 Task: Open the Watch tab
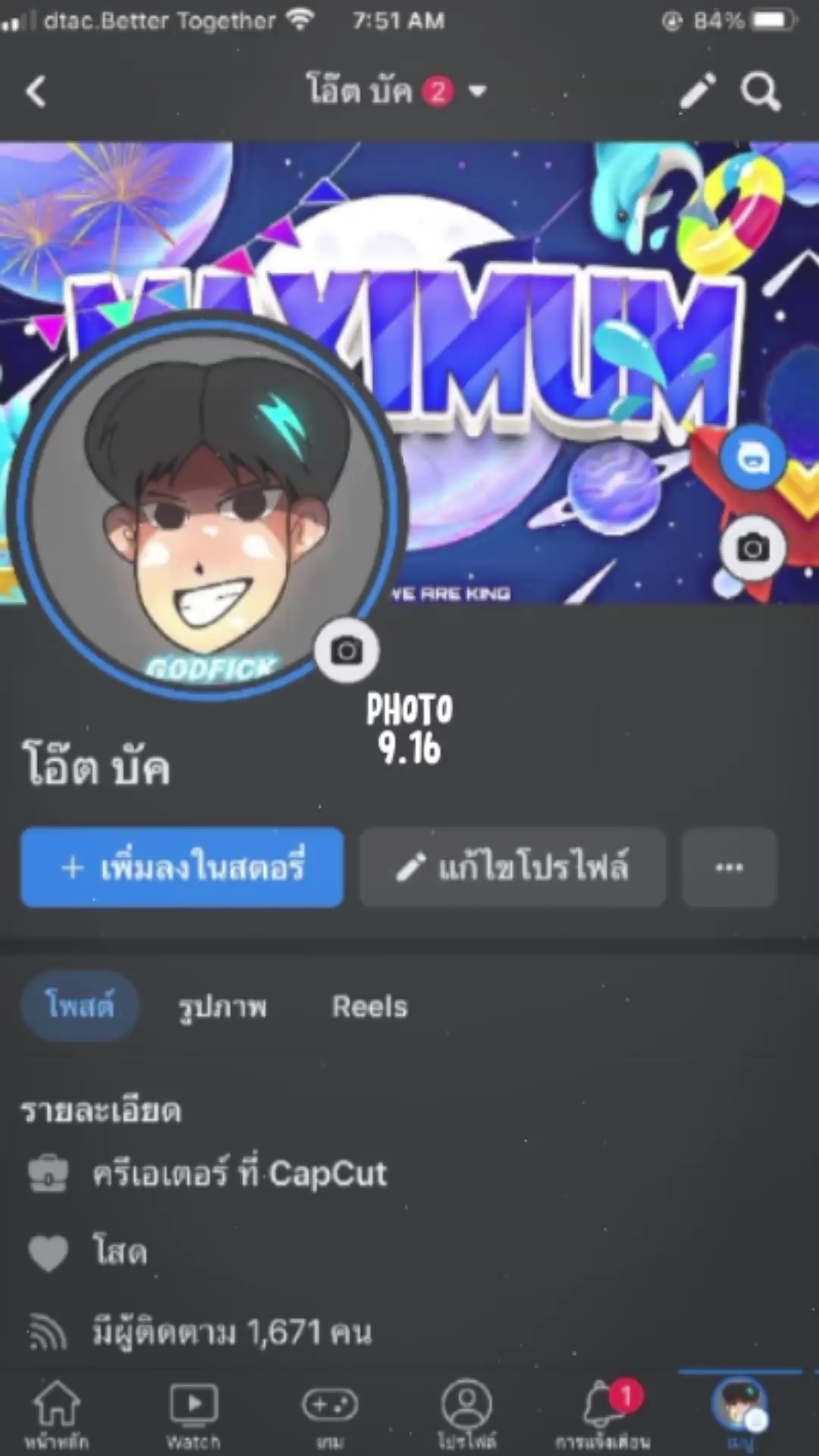(193, 1414)
